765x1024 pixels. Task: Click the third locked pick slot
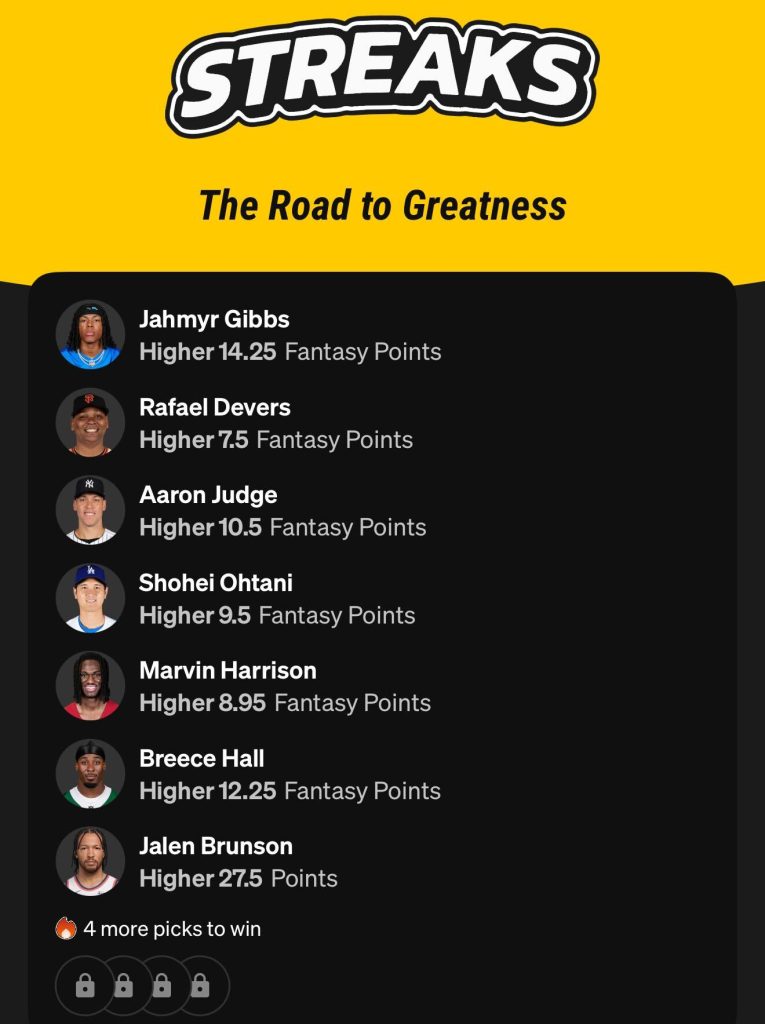pos(163,985)
